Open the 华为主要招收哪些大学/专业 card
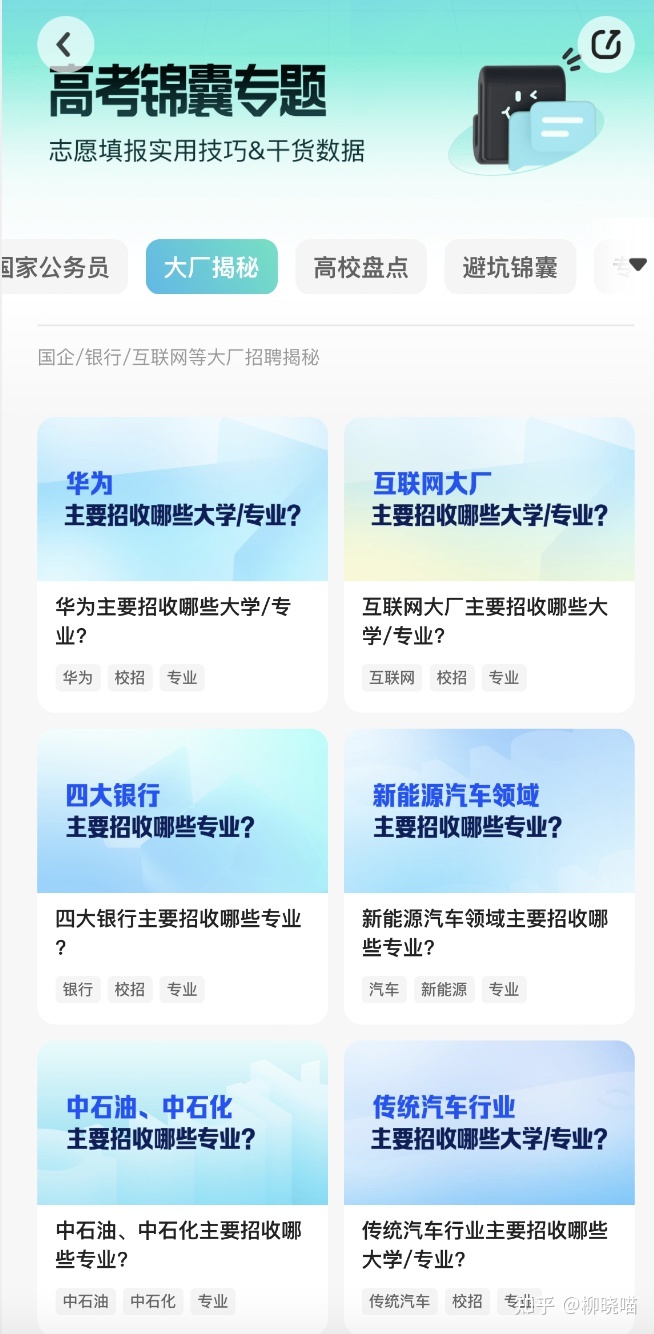 point(182,564)
